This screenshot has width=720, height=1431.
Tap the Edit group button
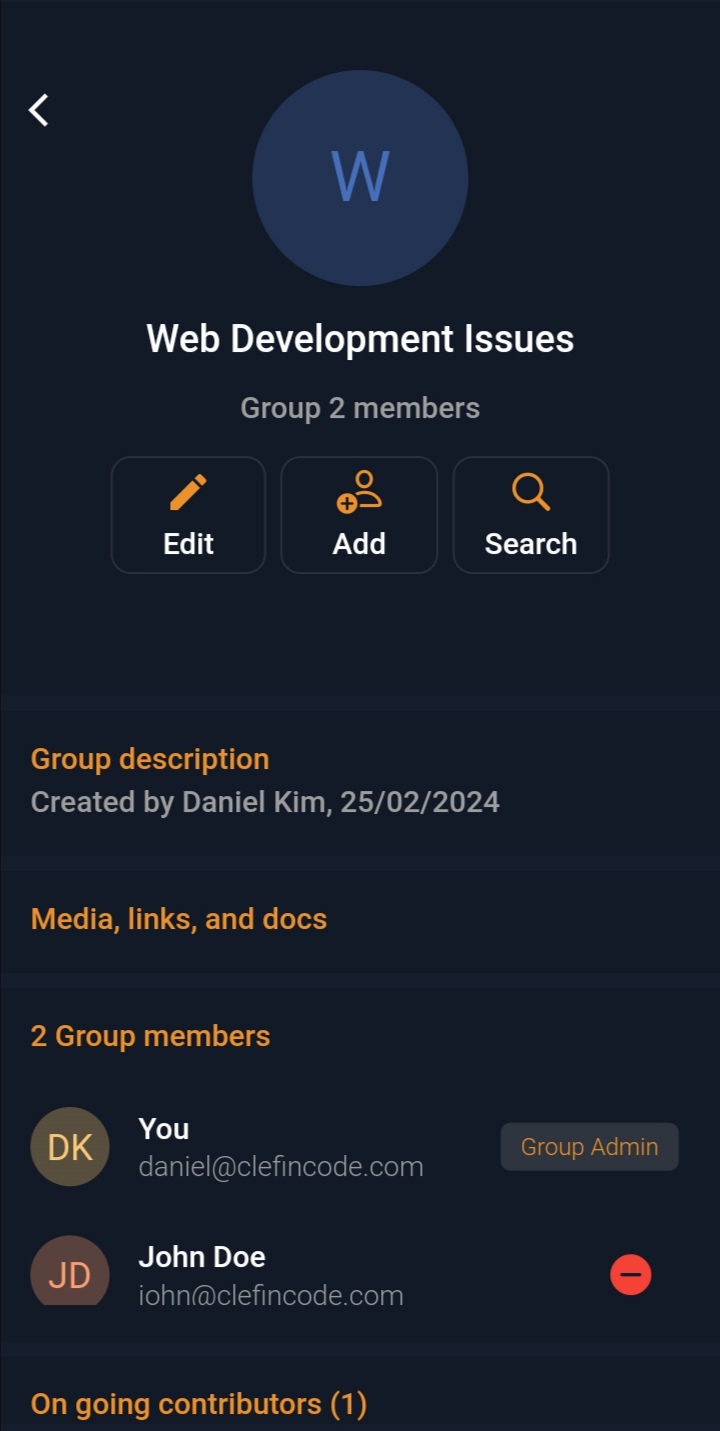[188, 515]
